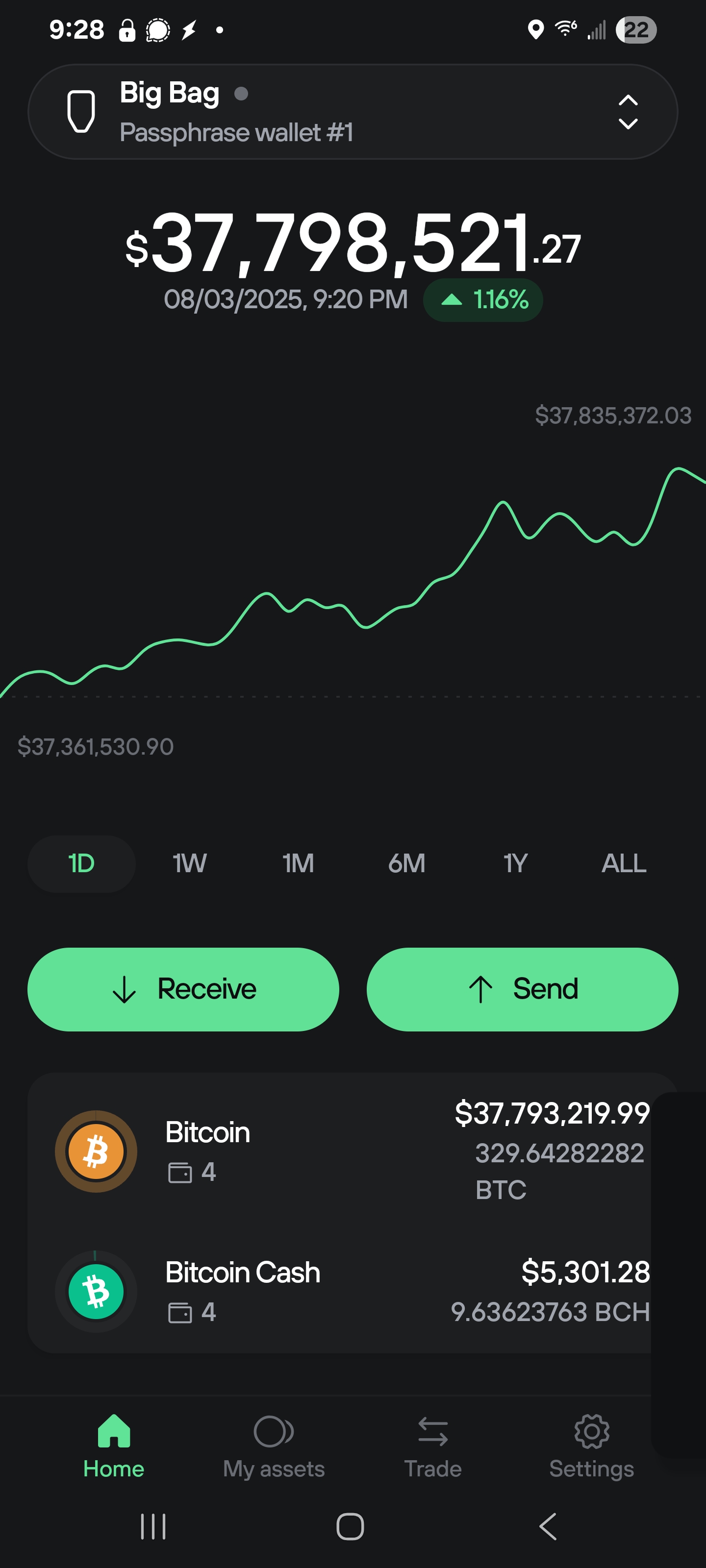Switch to the My assets tab
This screenshot has width=706, height=1568.
coord(274,1448)
